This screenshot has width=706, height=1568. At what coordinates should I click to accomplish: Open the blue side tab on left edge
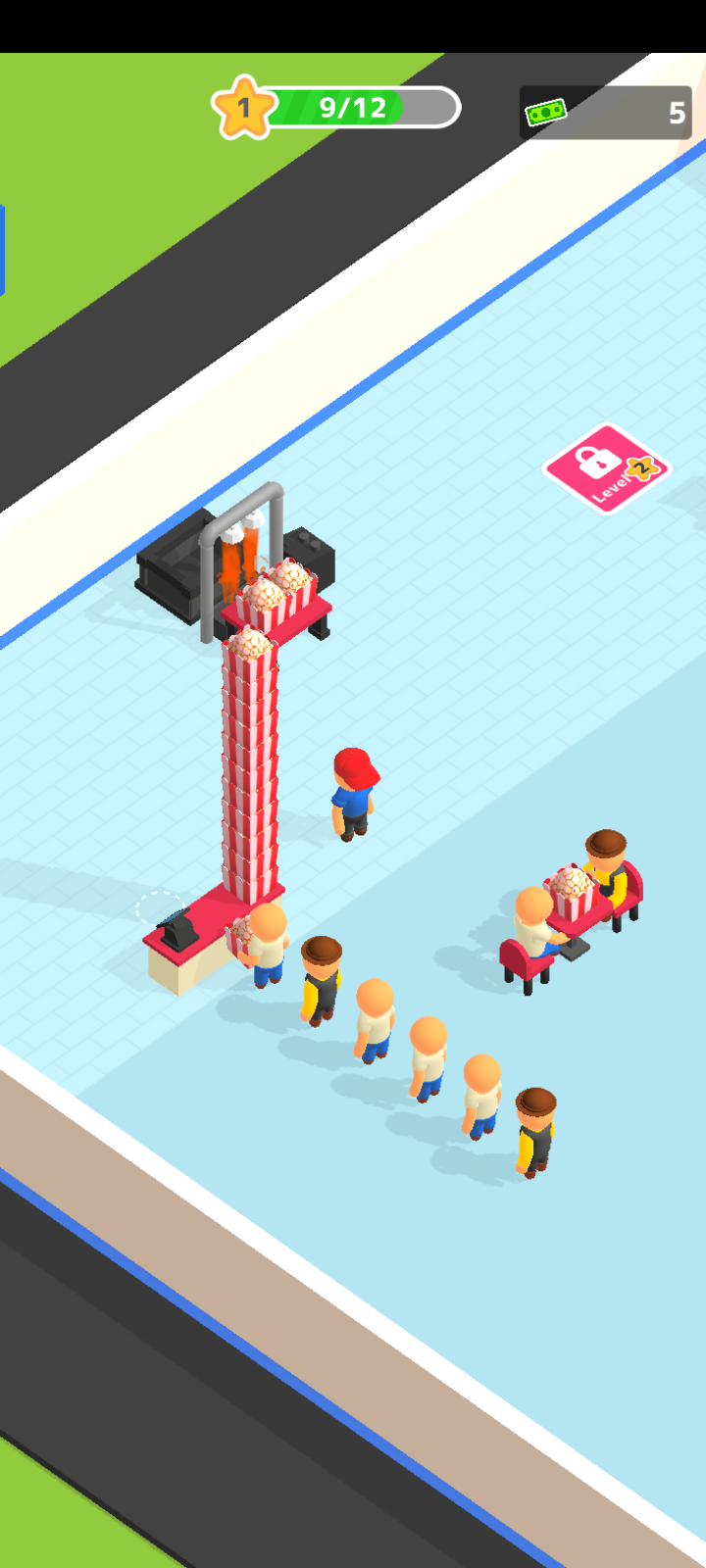click(3, 250)
